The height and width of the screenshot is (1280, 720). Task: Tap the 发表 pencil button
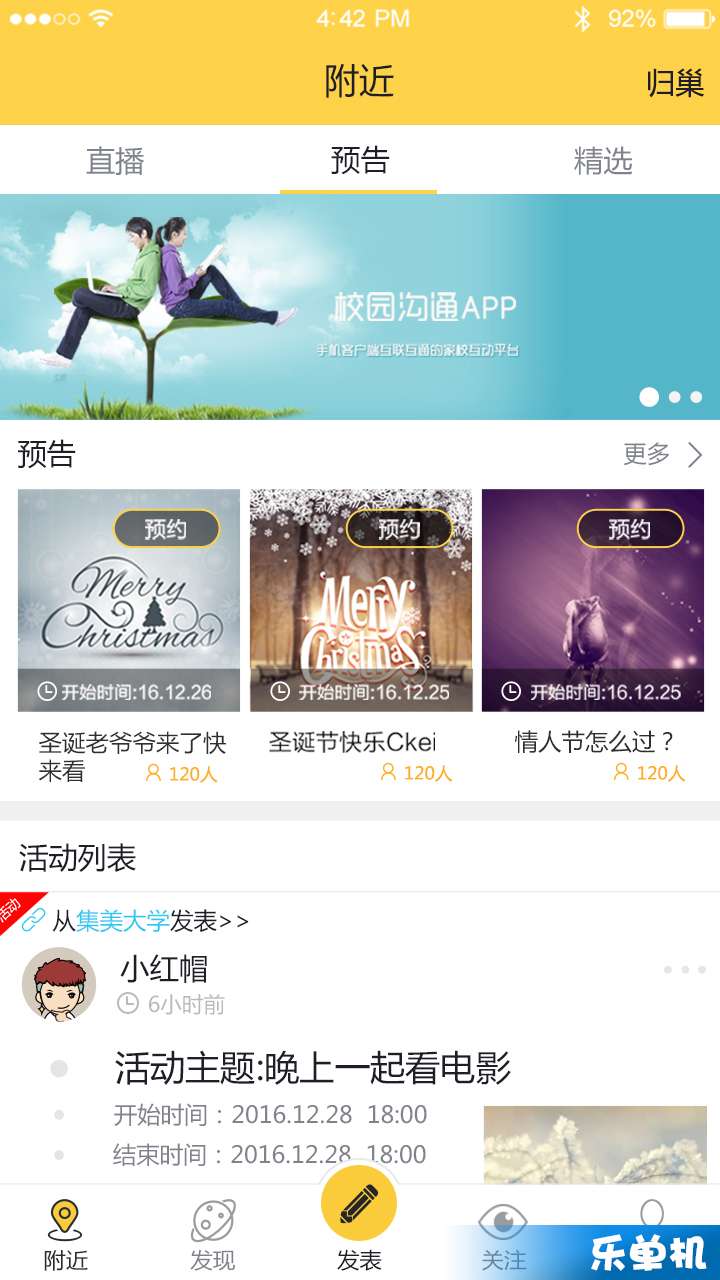[x=359, y=1206]
